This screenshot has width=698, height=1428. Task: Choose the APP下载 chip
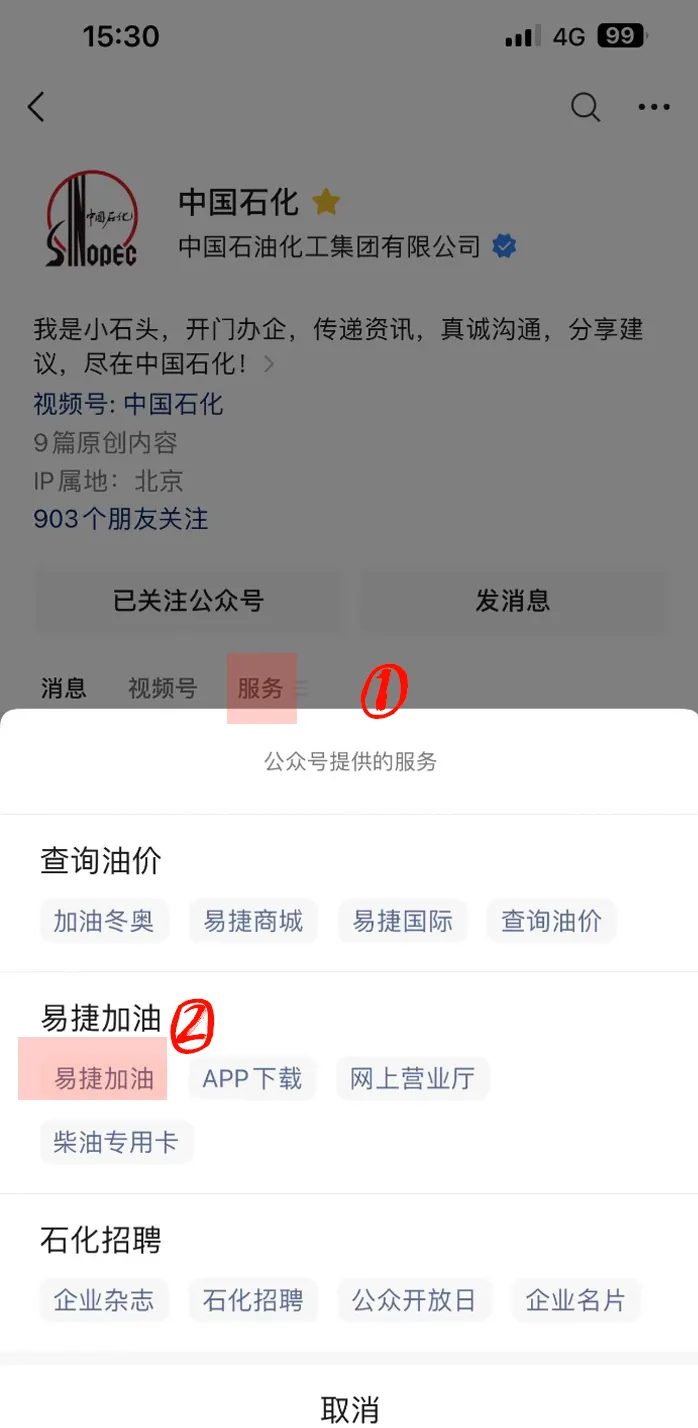point(252,1079)
